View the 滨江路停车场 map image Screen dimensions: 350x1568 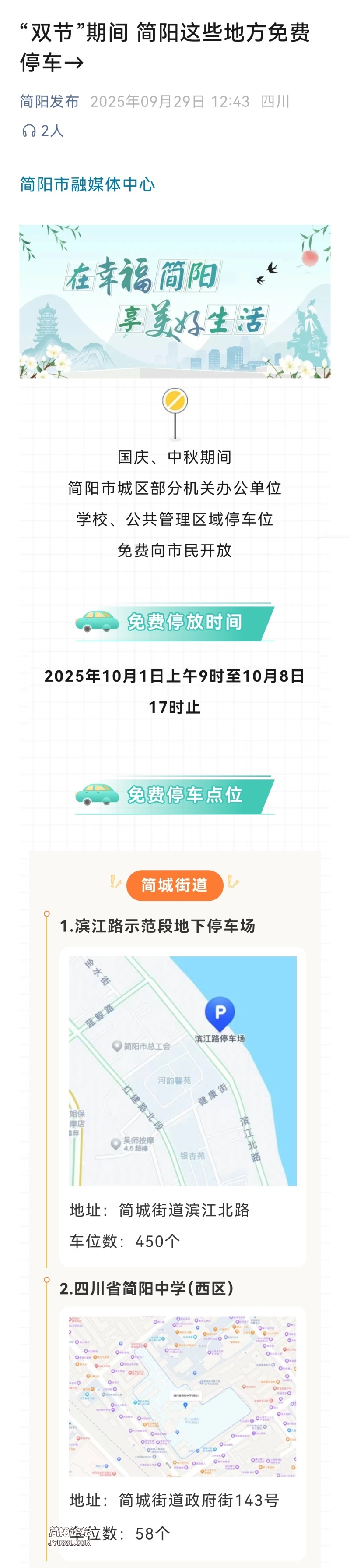pyautogui.click(x=182, y=1071)
